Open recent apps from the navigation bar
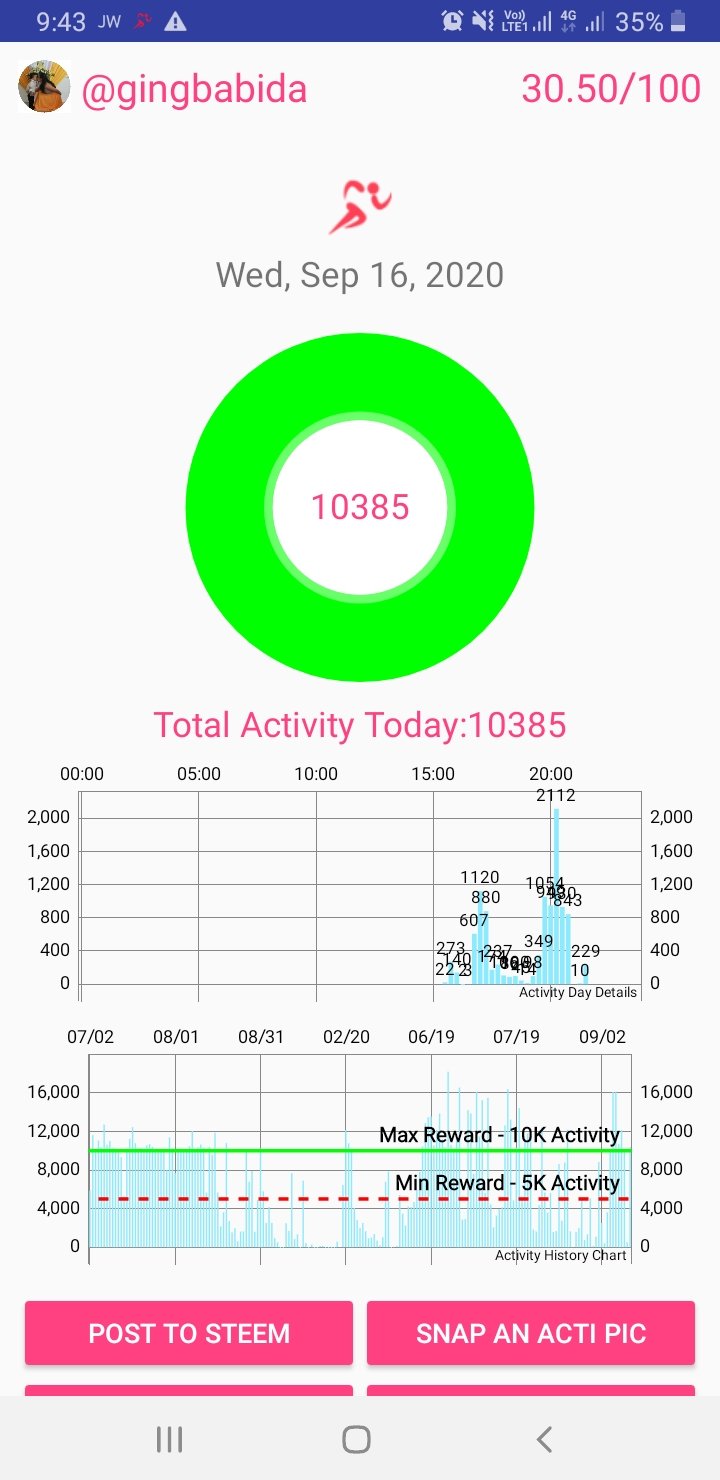This screenshot has height=1480, width=720. tap(170, 1439)
